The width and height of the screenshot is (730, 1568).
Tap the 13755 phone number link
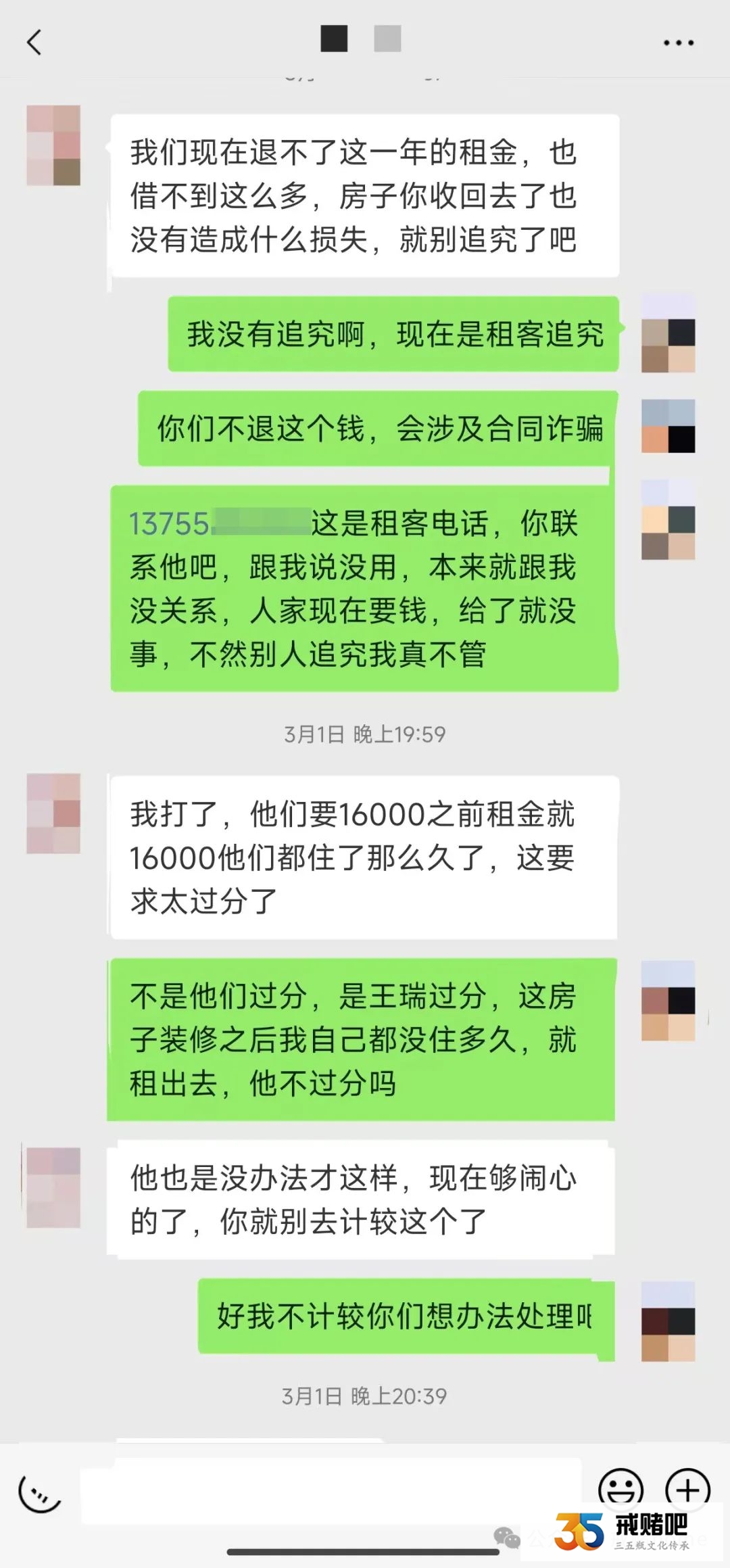pos(169,524)
